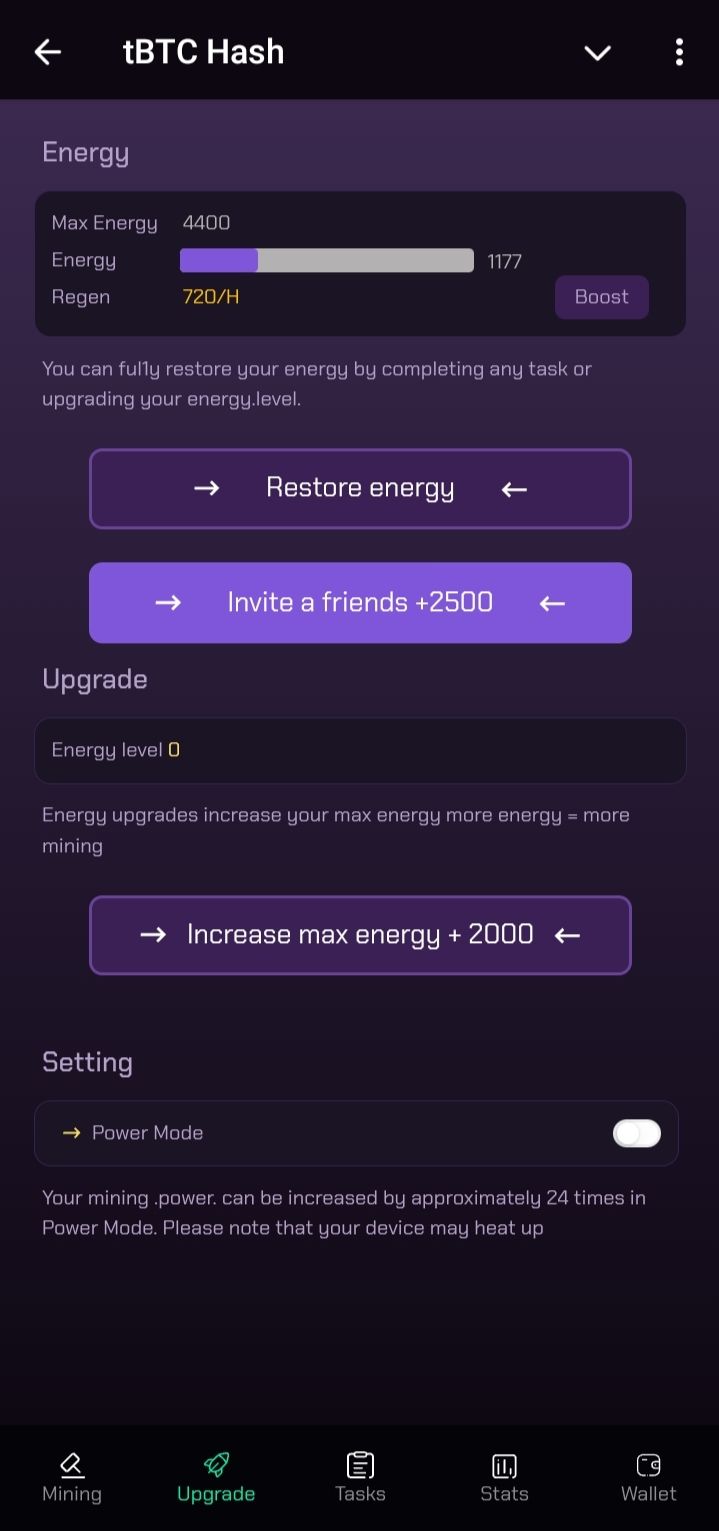Screen dimensions: 719x1531
Task: Expand the dropdown chevron in the header
Action: click(597, 52)
